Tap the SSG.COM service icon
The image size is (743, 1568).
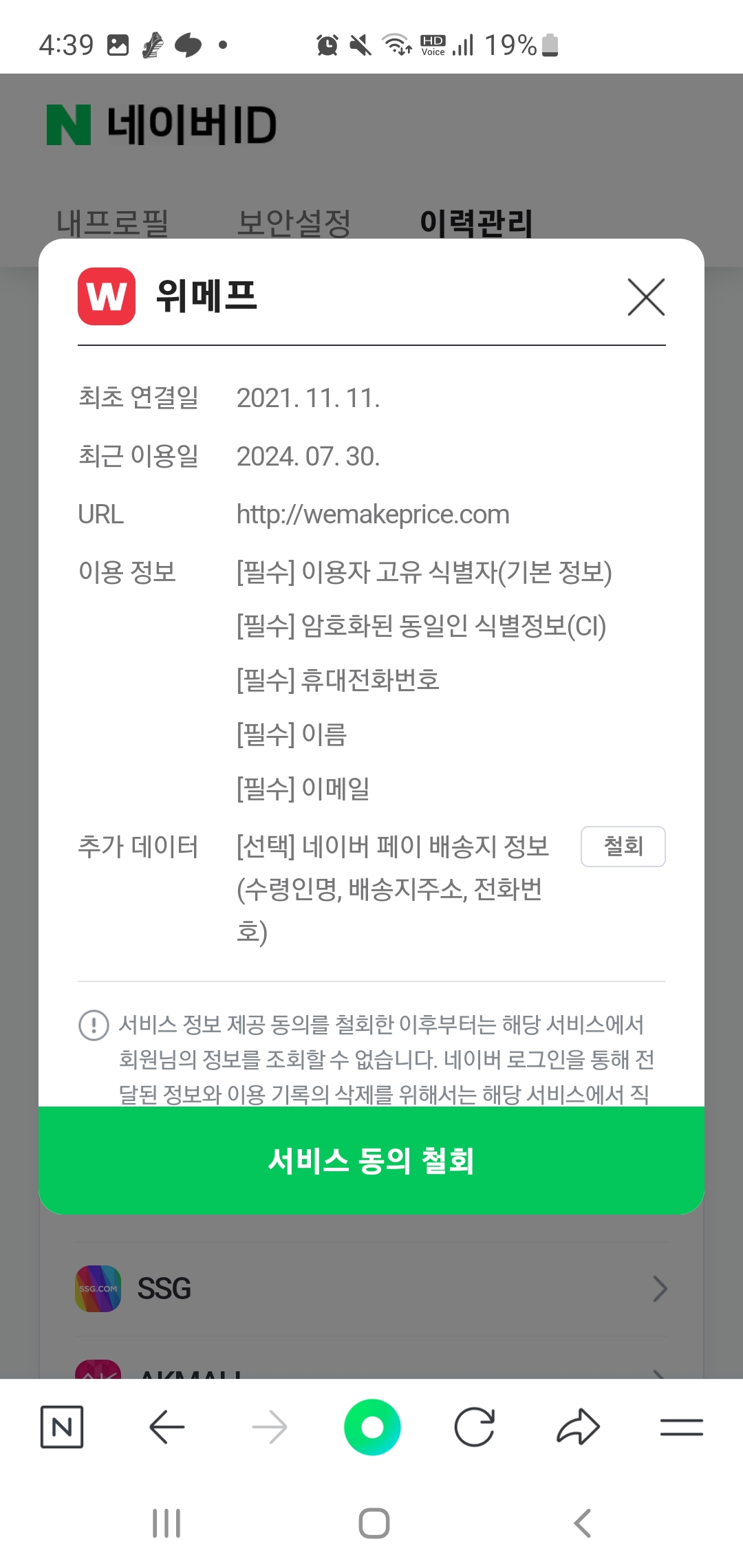[98, 1287]
